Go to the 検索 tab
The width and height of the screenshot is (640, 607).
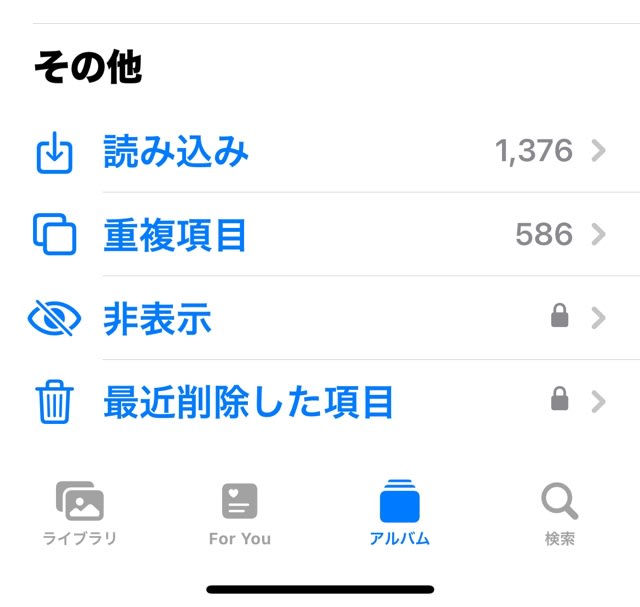click(x=560, y=514)
